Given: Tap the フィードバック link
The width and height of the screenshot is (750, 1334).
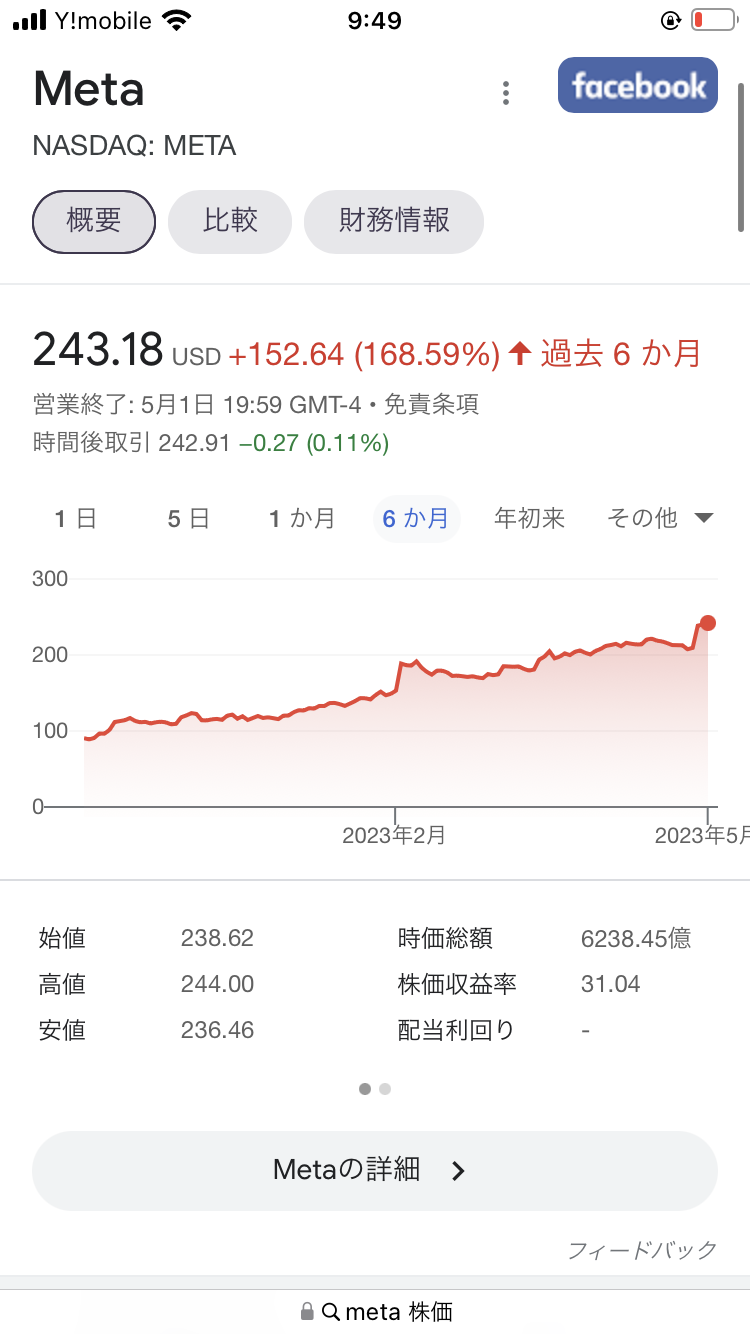Looking at the screenshot, I should point(642,1249).
